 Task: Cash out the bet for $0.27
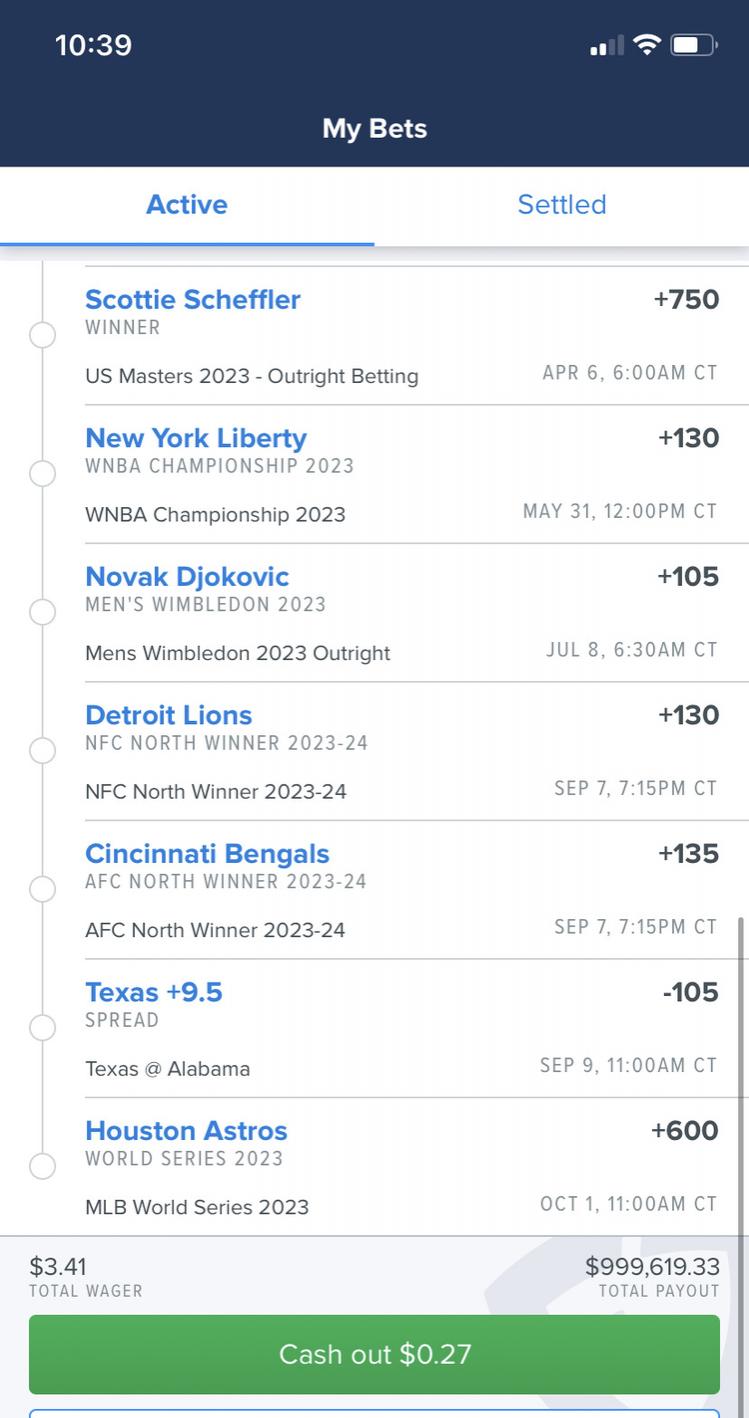374,1354
